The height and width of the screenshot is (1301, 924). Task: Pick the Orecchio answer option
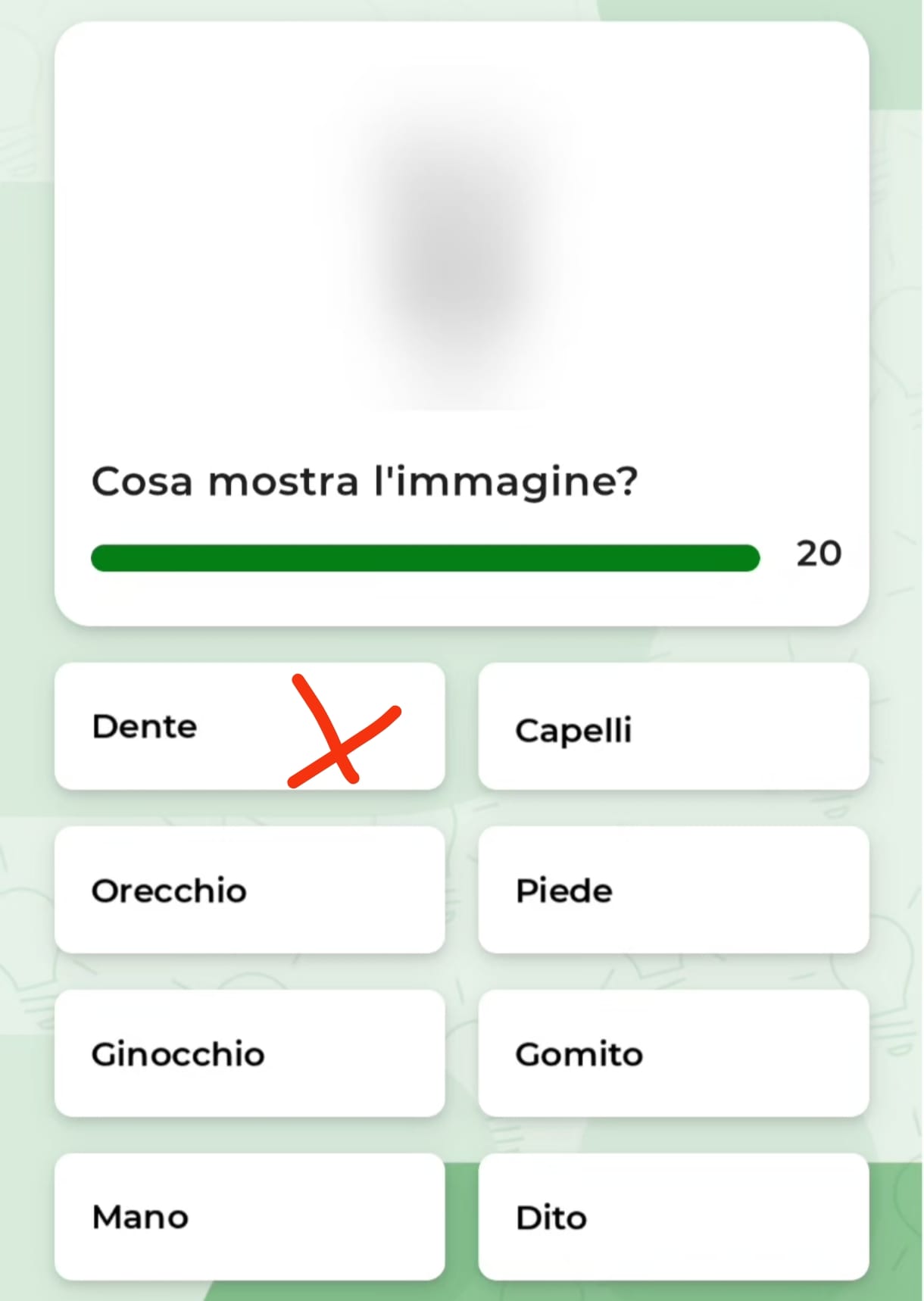click(249, 890)
